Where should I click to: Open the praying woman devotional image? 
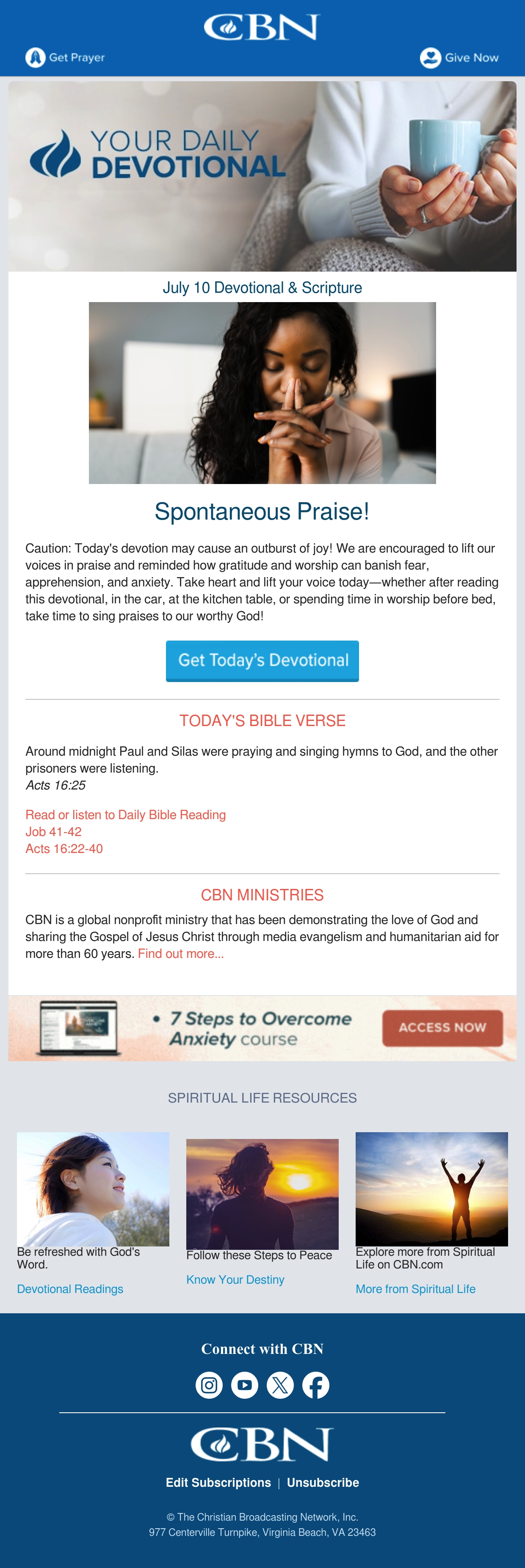262,393
